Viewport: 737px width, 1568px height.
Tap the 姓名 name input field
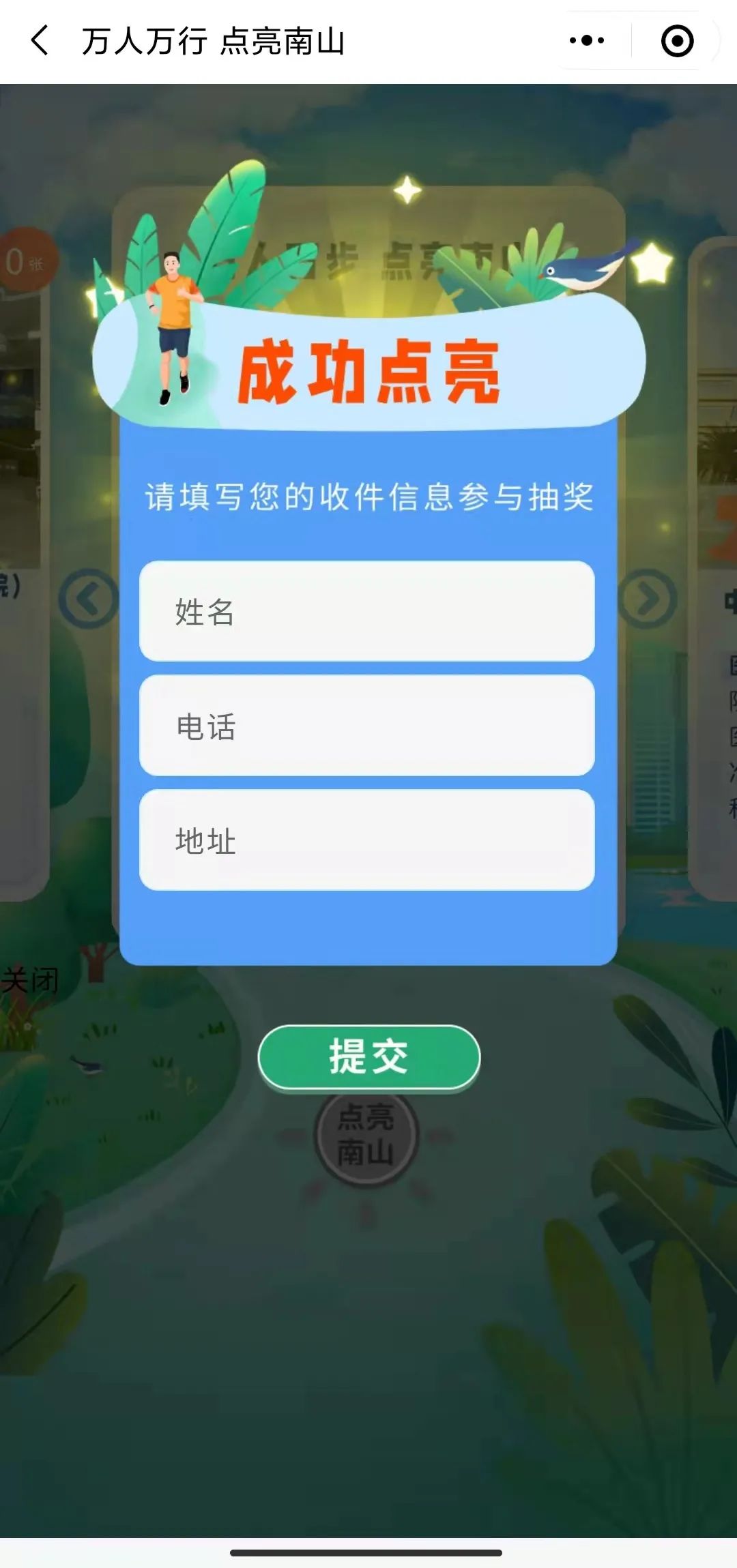[x=367, y=611]
